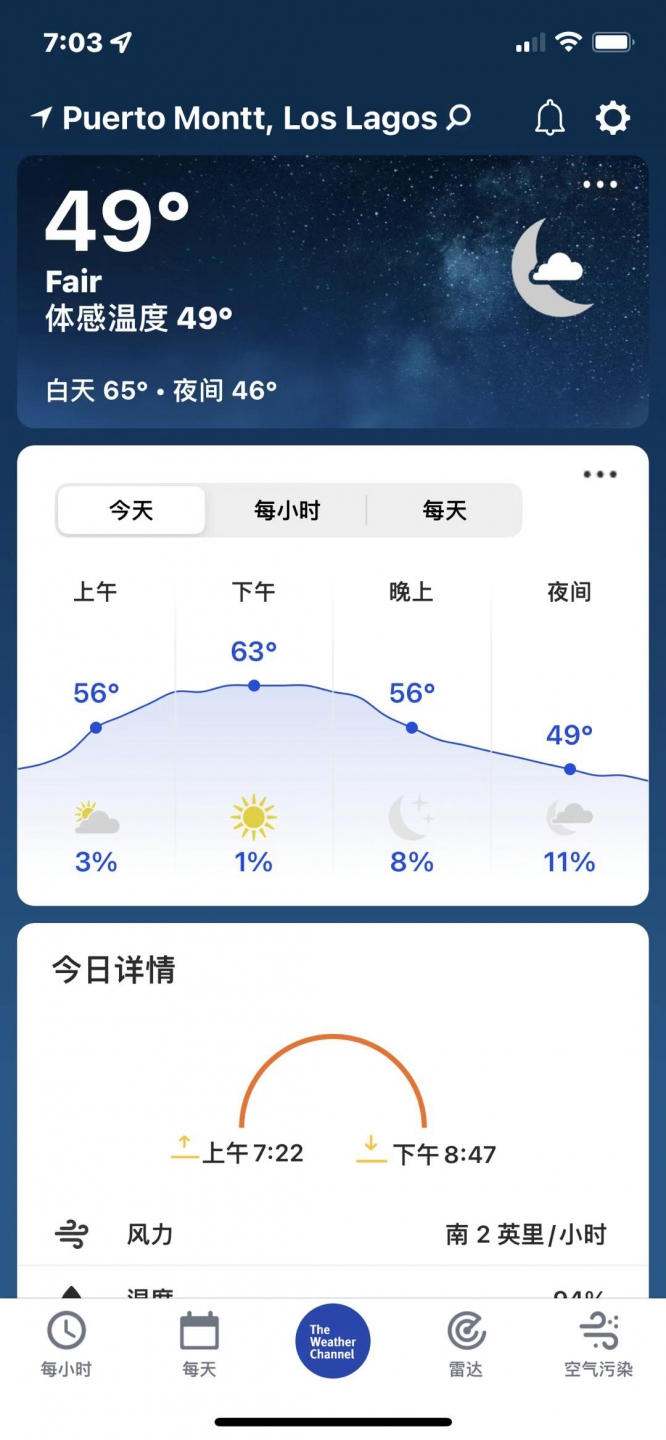Switch forecast to 每天 segment
The width and height of the screenshot is (666, 1440).
coord(444,511)
